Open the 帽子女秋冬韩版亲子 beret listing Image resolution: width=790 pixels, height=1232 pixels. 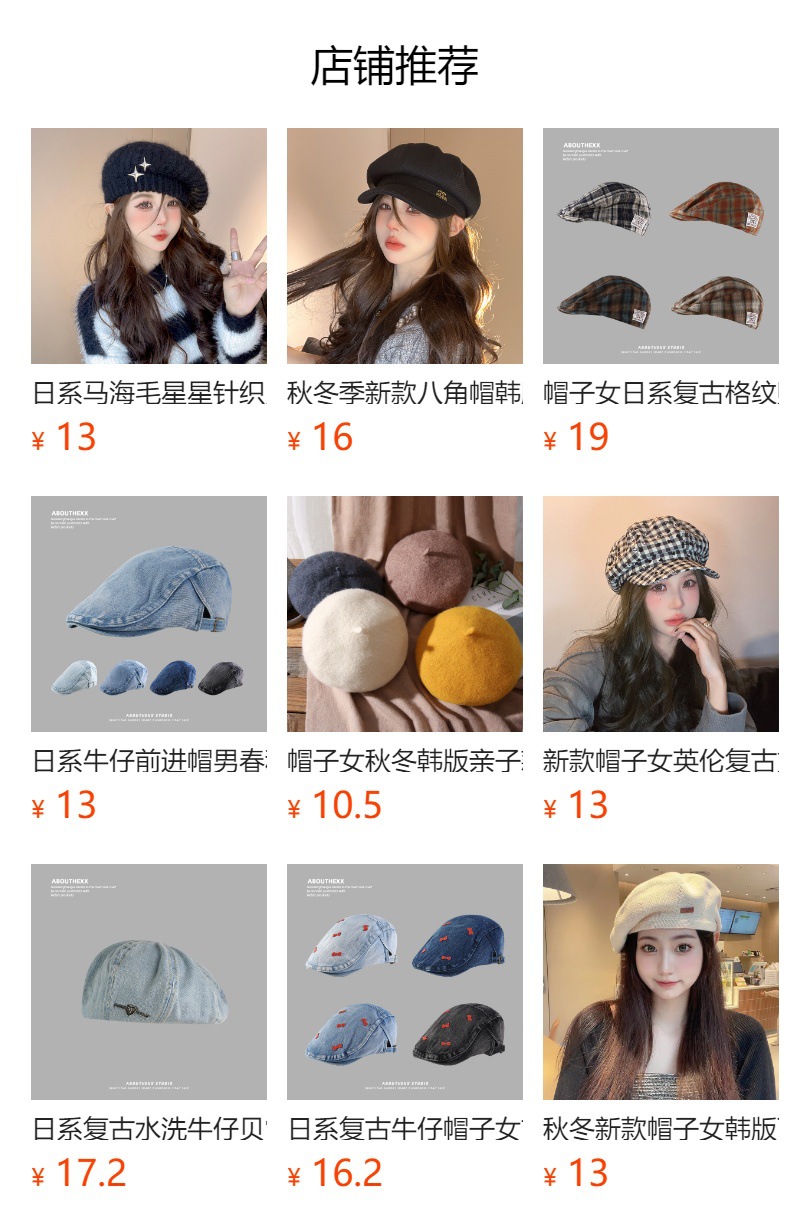point(405,614)
